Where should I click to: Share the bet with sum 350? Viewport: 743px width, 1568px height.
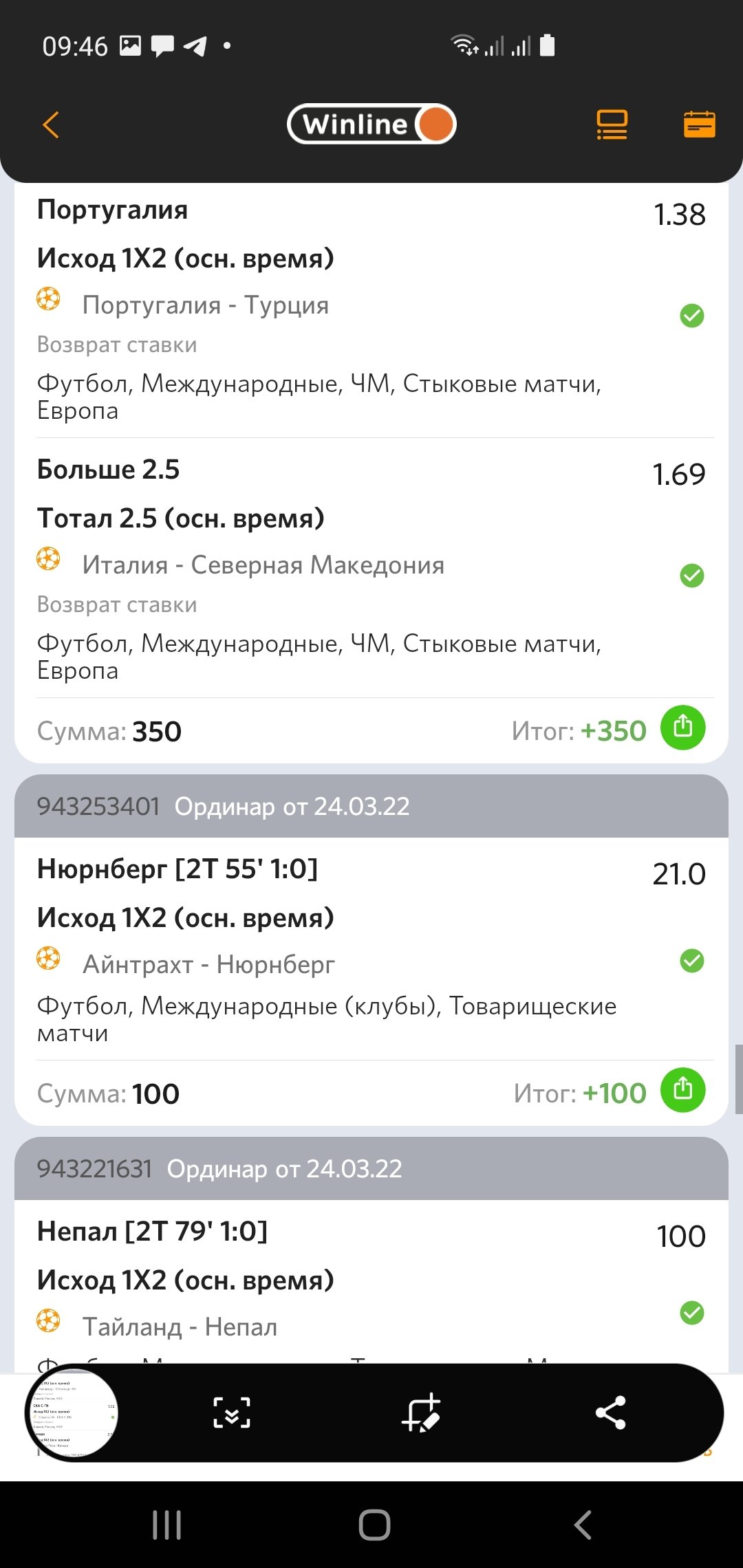[682, 727]
